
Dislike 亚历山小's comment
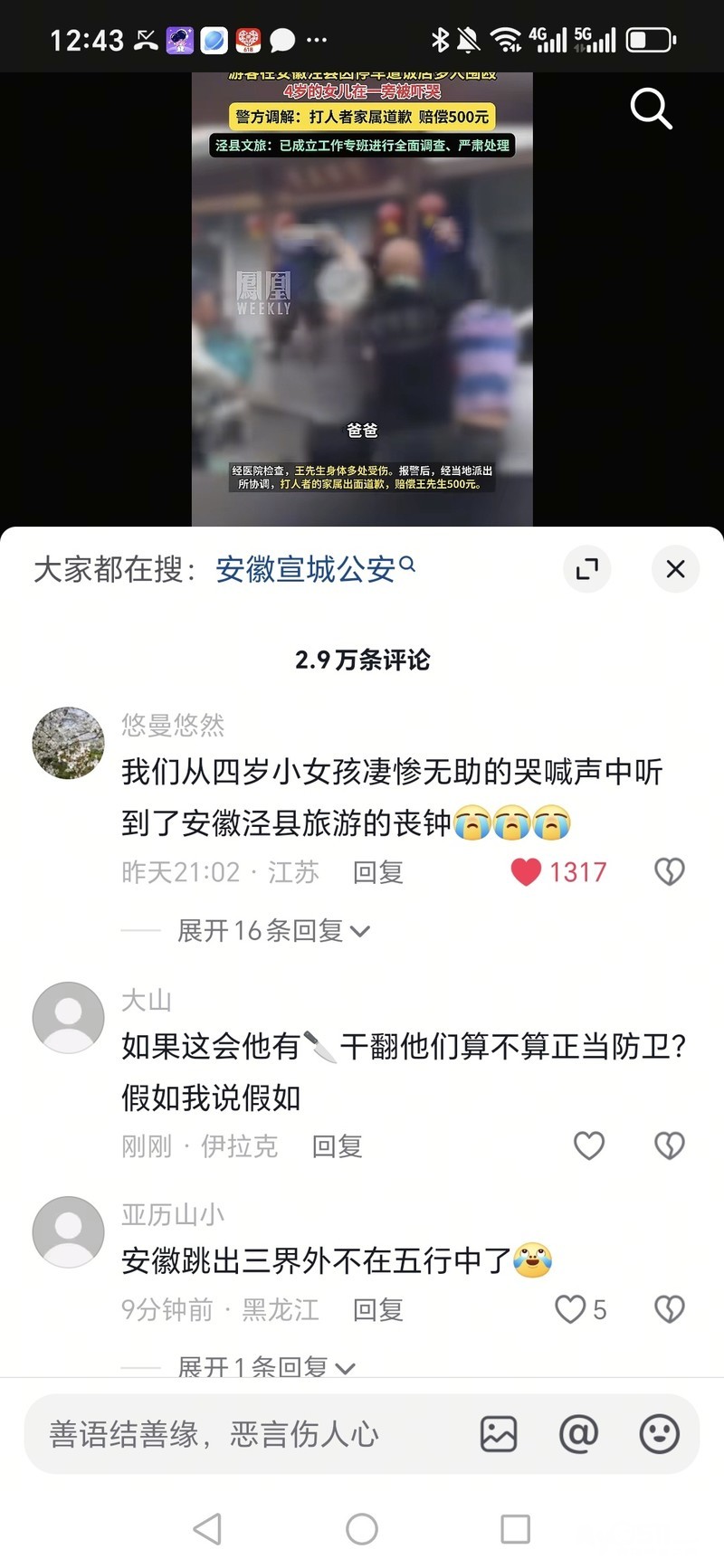coord(669,1309)
